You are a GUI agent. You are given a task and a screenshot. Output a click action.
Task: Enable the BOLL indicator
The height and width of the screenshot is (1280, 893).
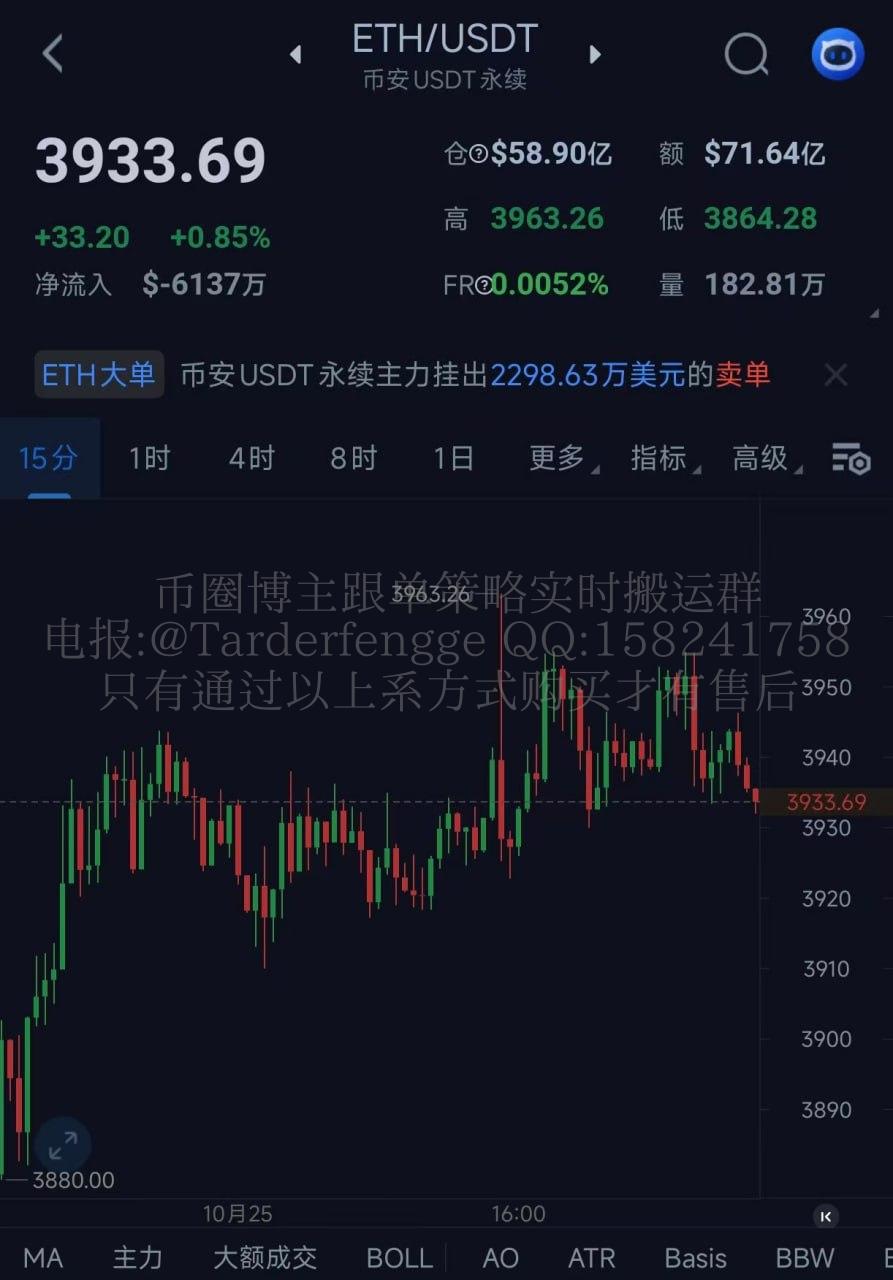point(399,1258)
